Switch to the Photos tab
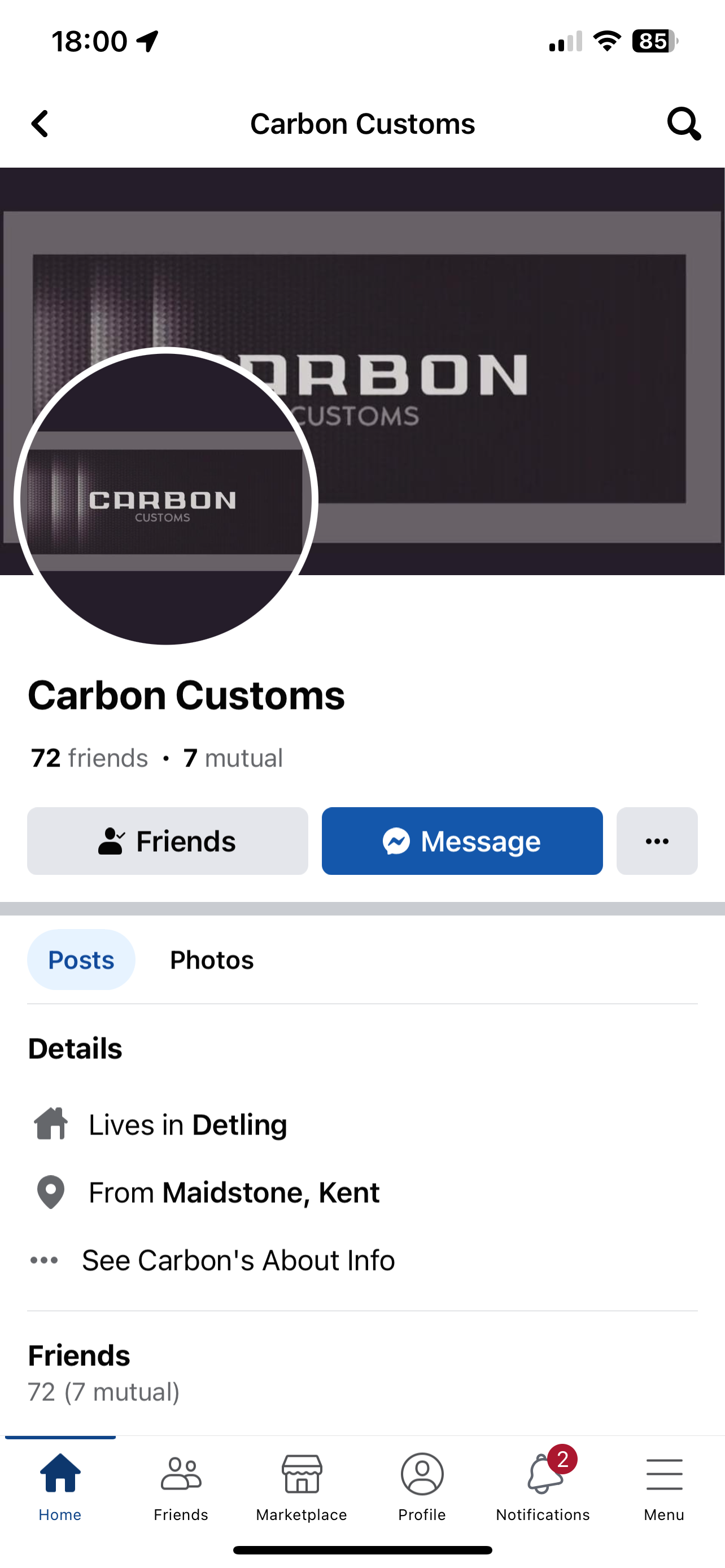725x1568 pixels. click(211, 960)
